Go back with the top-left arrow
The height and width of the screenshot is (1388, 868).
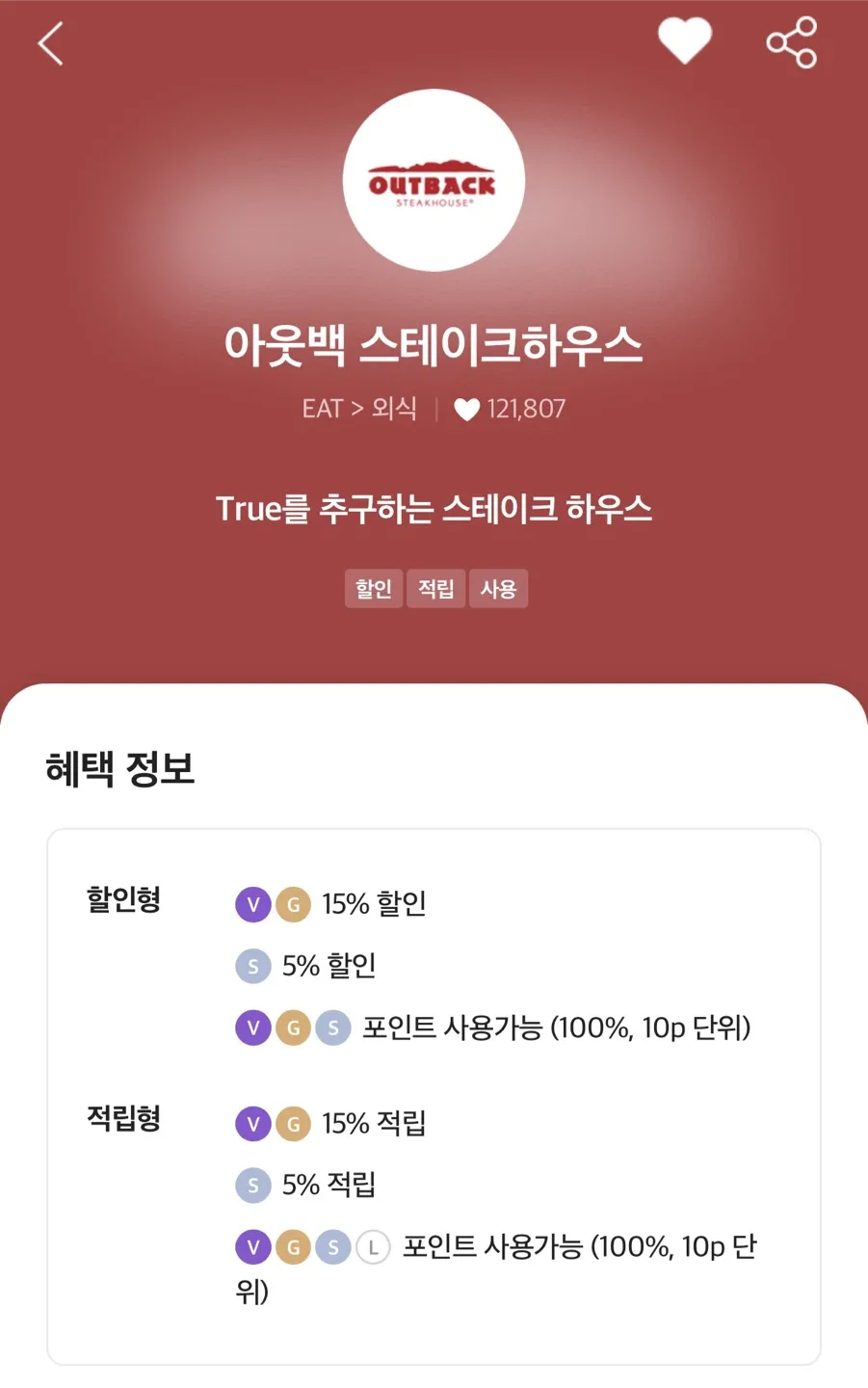point(50,43)
